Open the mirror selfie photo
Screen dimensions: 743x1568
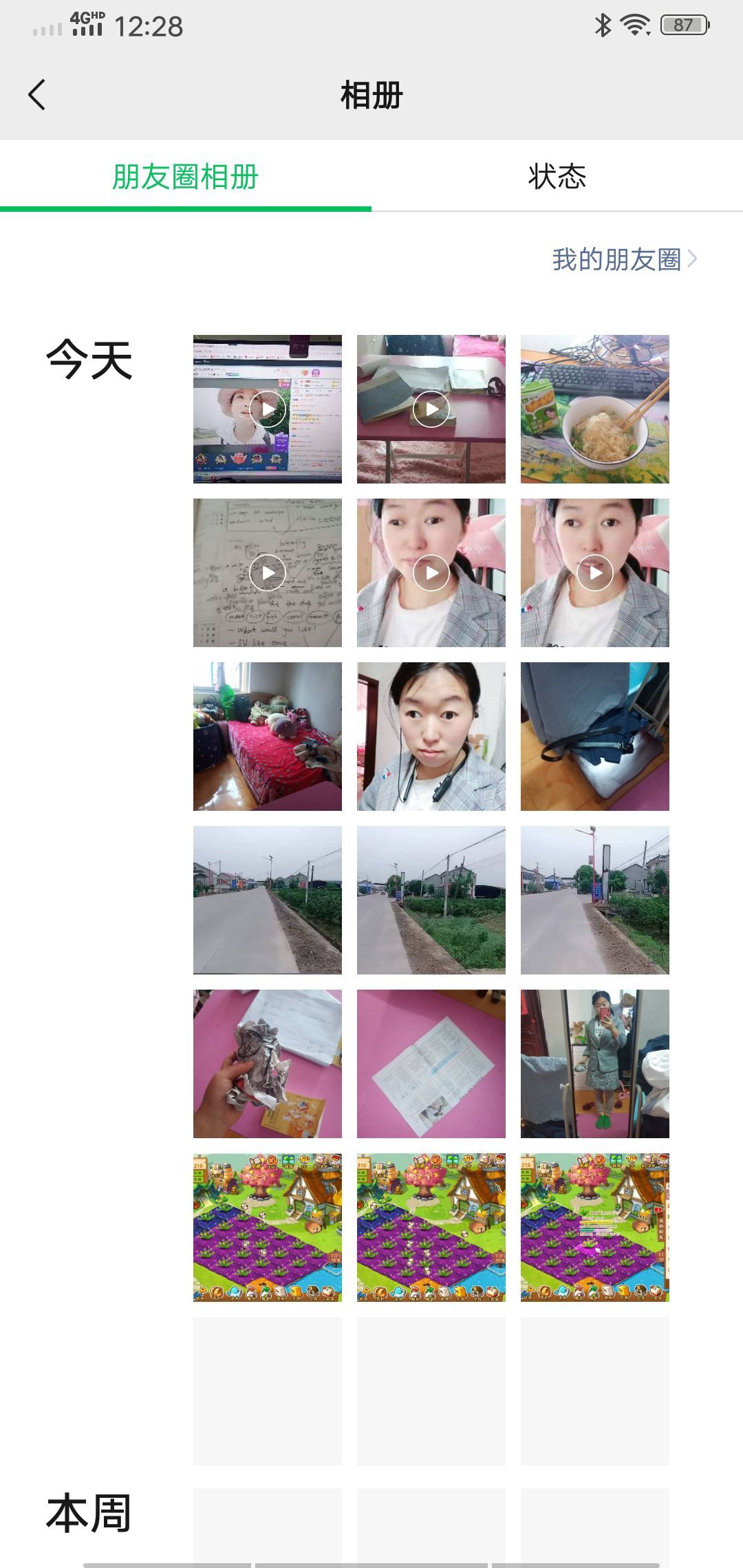(595, 1064)
